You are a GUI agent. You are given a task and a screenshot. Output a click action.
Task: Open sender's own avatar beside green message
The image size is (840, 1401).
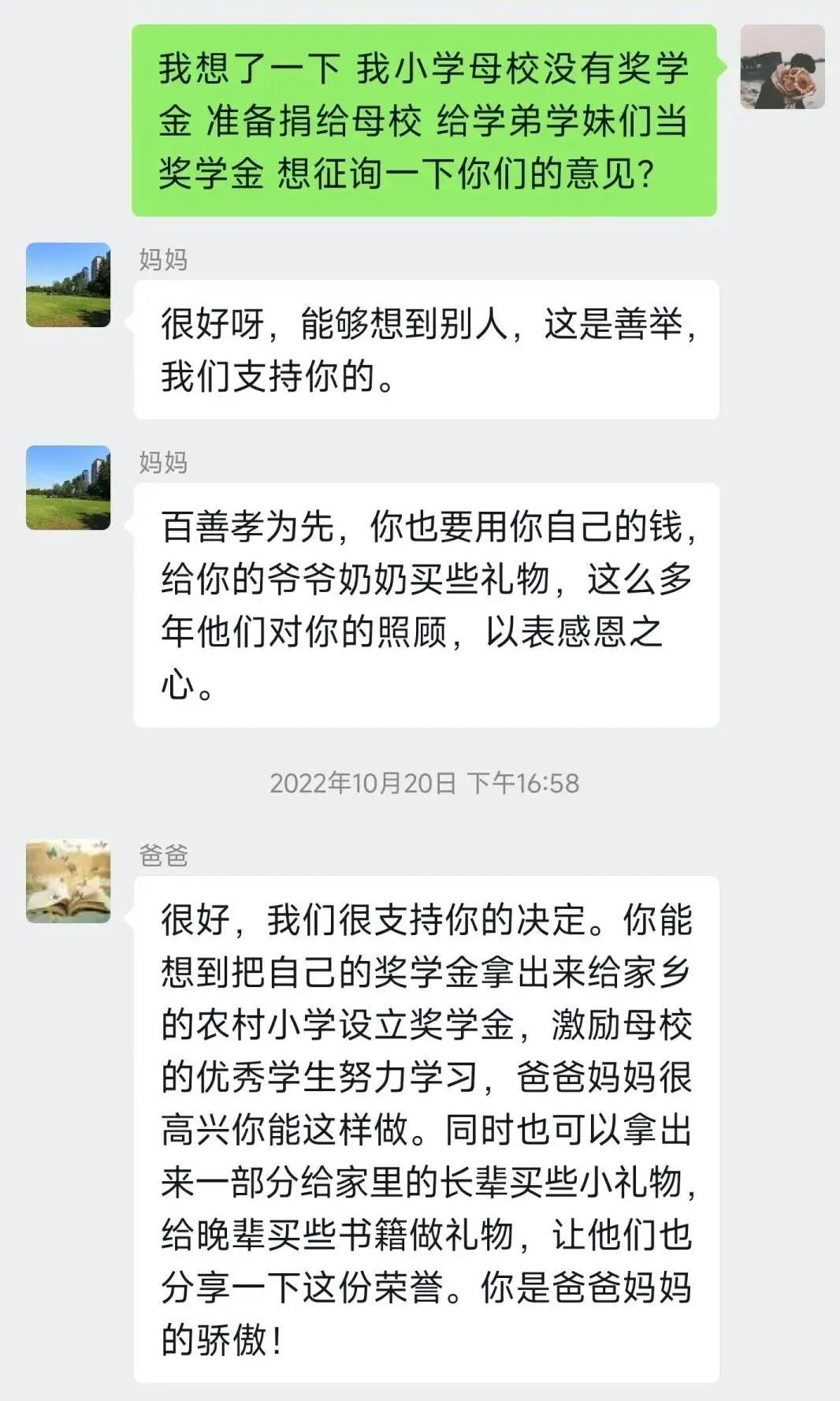(782, 66)
